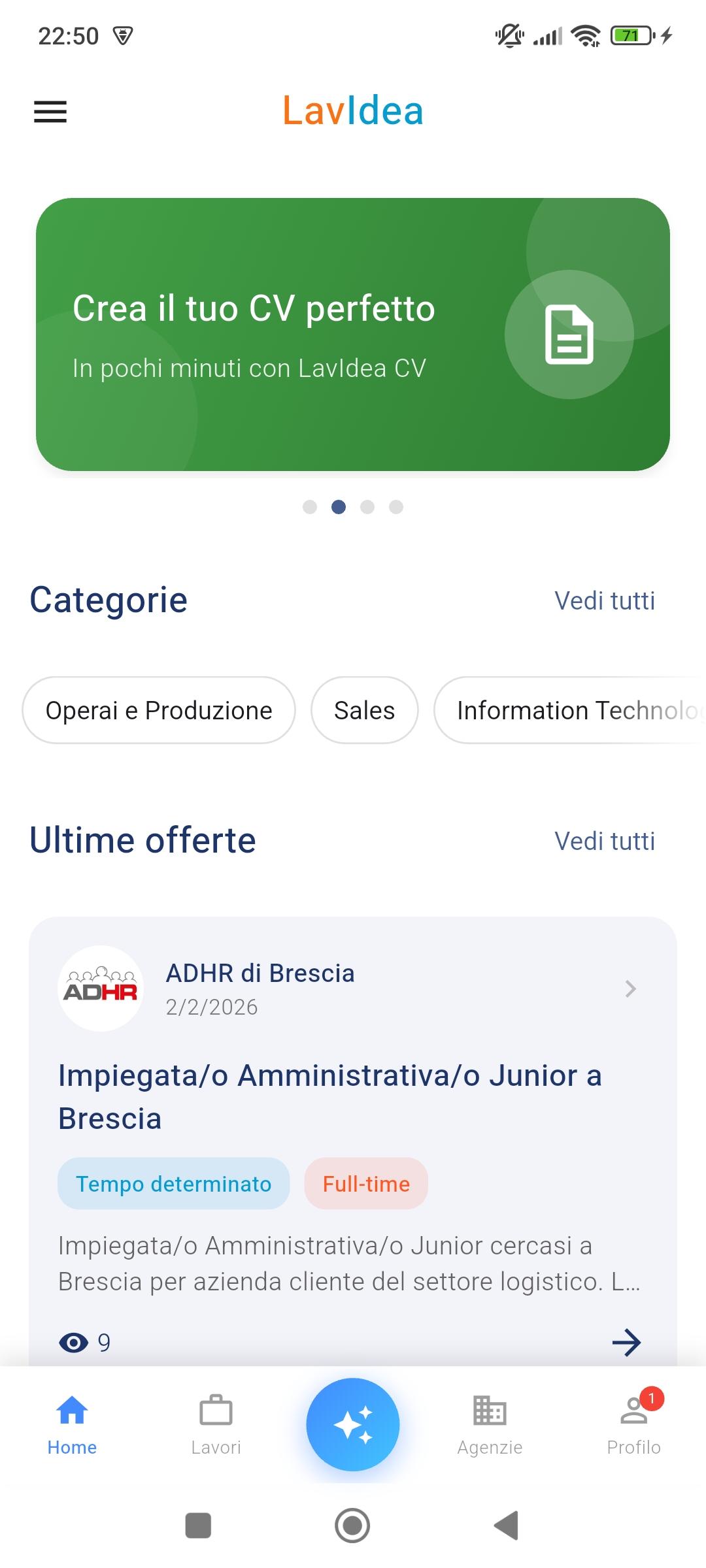Viewport: 706px width, 1568px height.
Task: Select the Tempo determinato filter chip
Action: tap(173, 1183)
